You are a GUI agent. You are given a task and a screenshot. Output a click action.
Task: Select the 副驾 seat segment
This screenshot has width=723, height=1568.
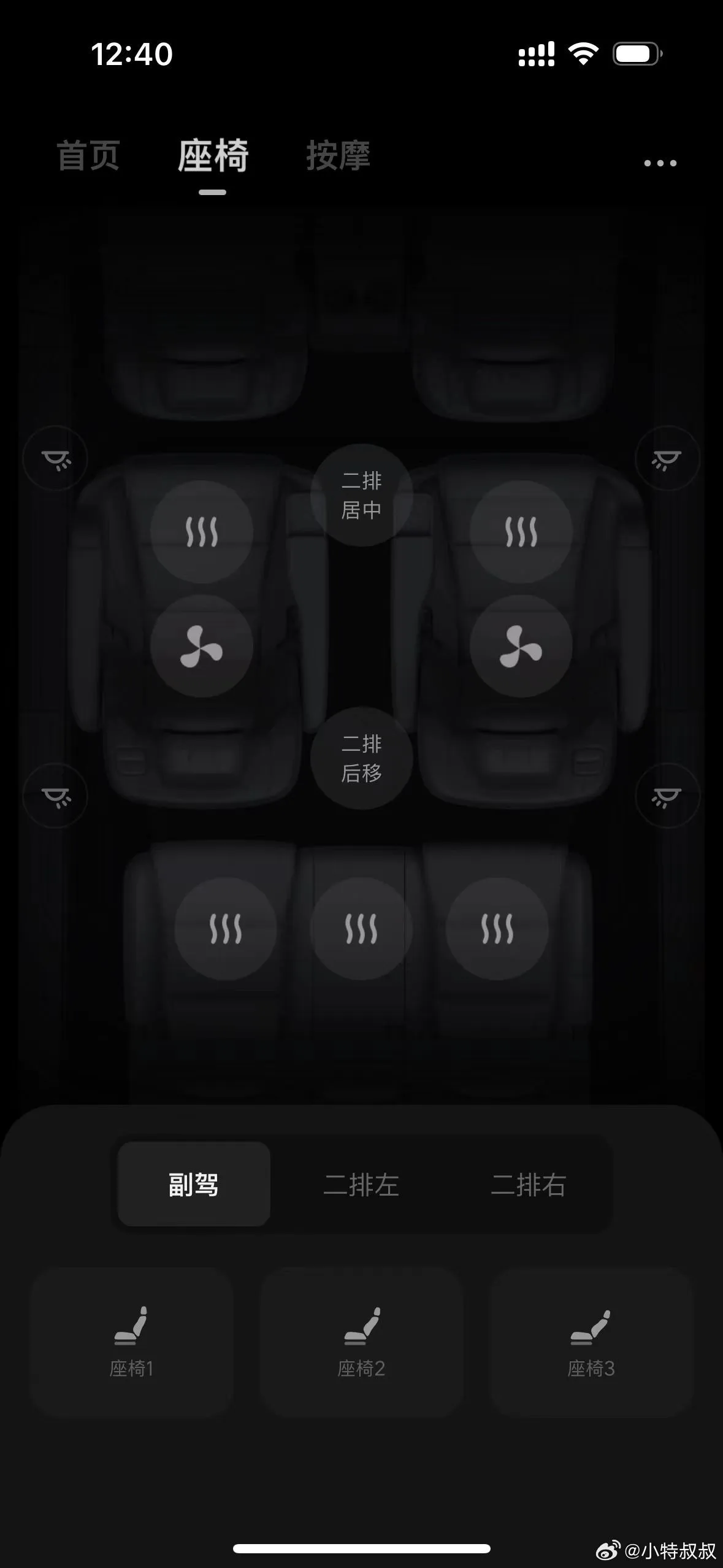[x=193, y=1185]
